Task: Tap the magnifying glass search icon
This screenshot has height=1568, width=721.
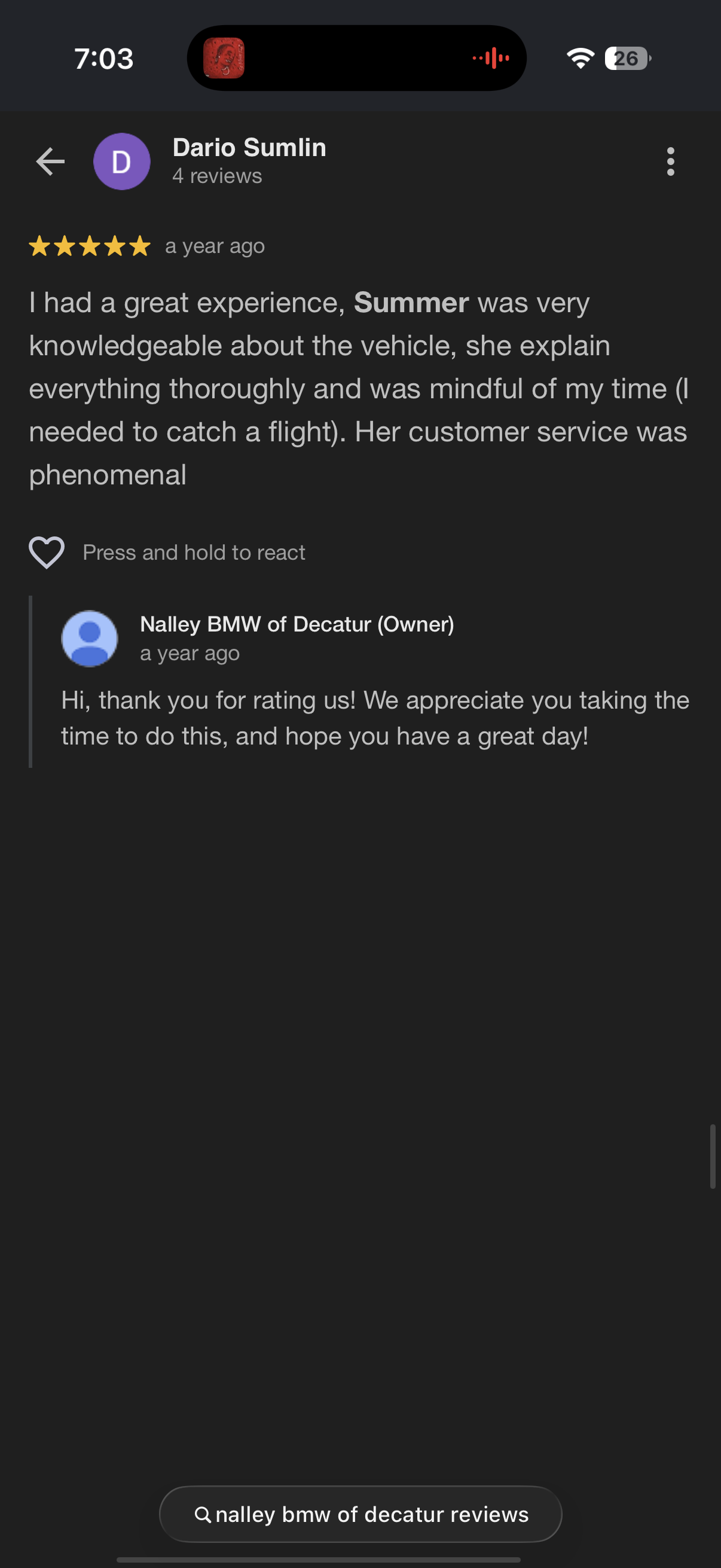Action: [x=203, y=1515]
